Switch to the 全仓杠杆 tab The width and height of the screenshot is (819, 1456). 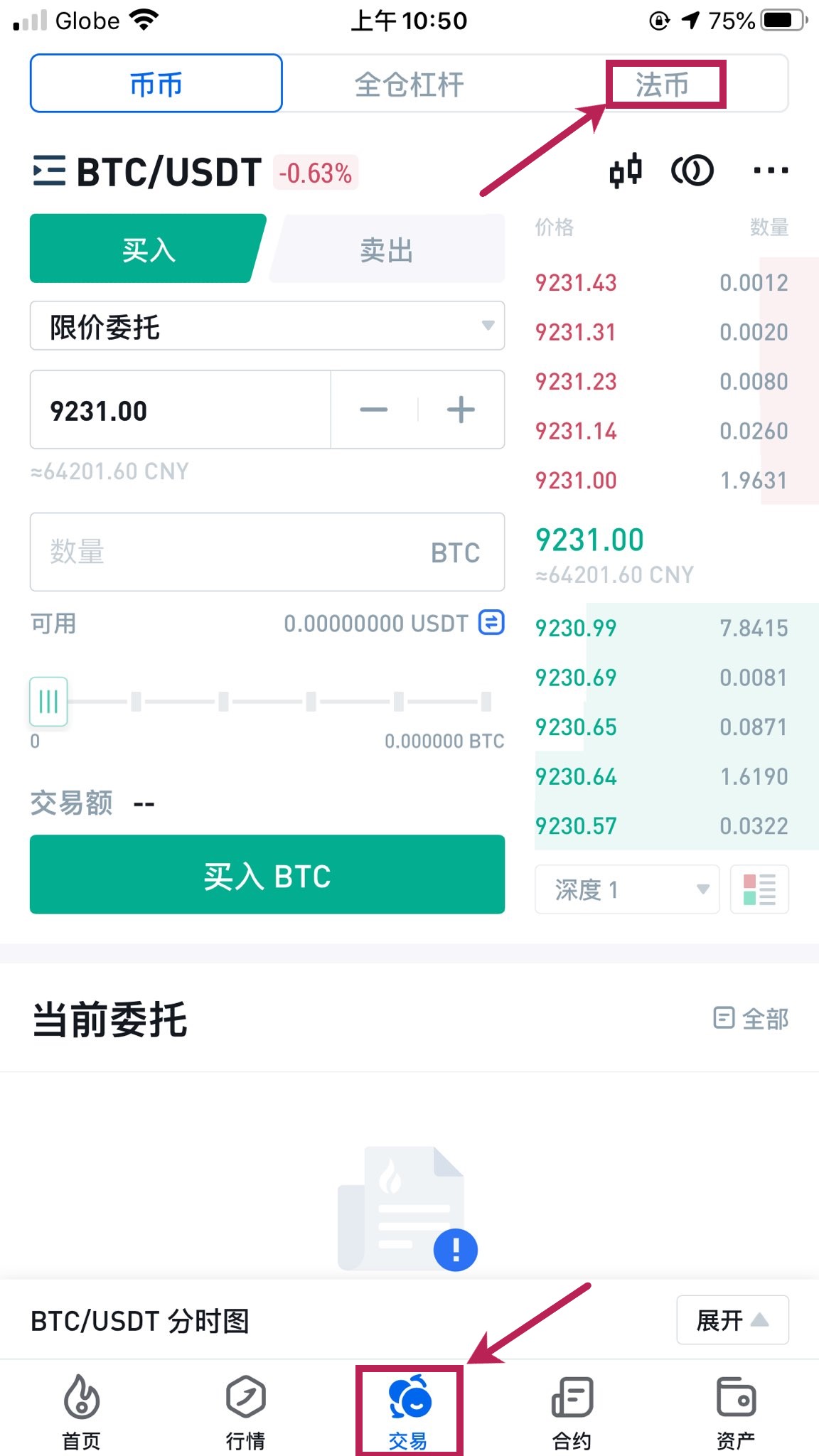click(409, 85)
